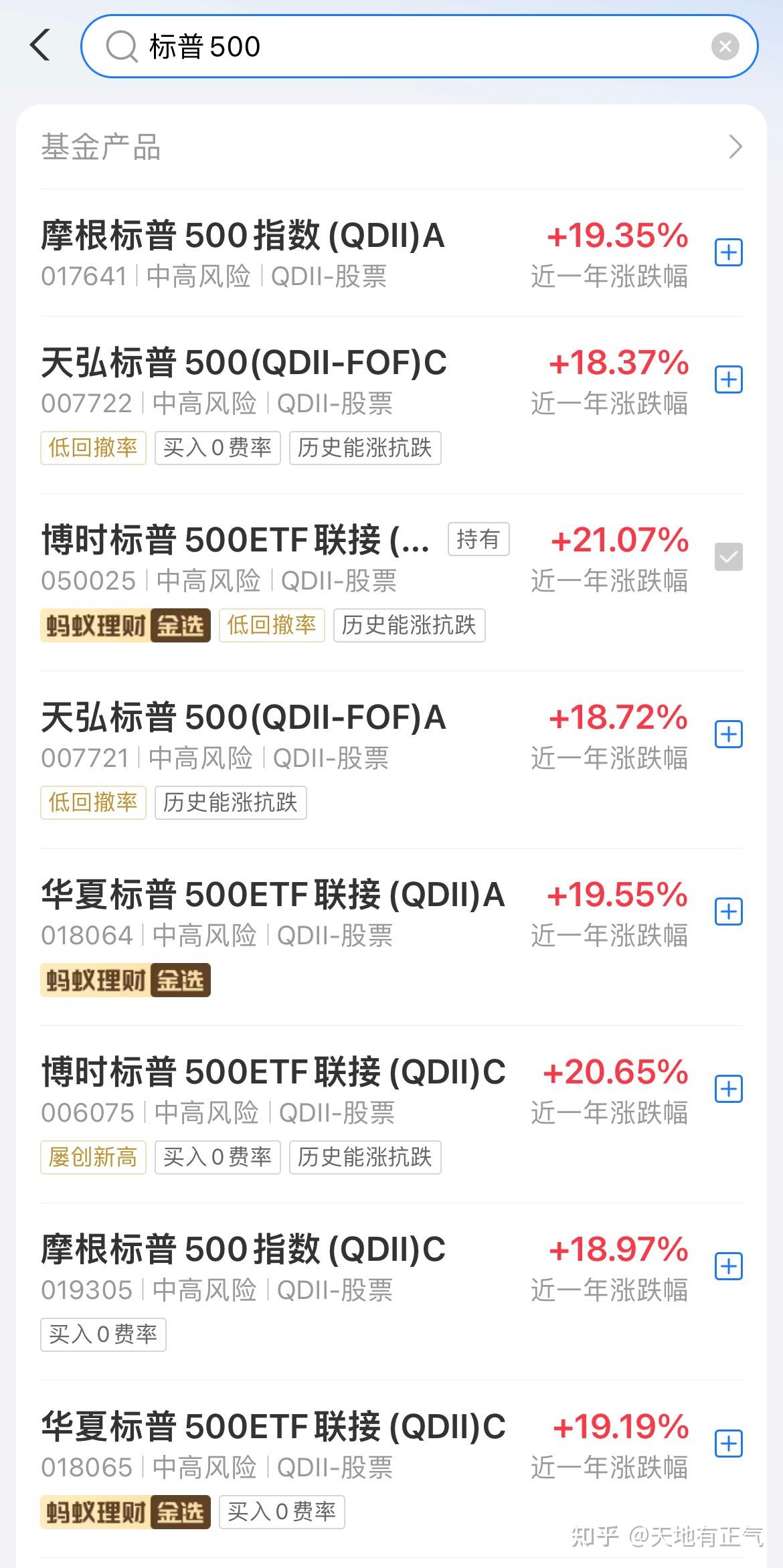Expand 基金产品 section via chevron
783x1568 pixels.
coord(736,147)
